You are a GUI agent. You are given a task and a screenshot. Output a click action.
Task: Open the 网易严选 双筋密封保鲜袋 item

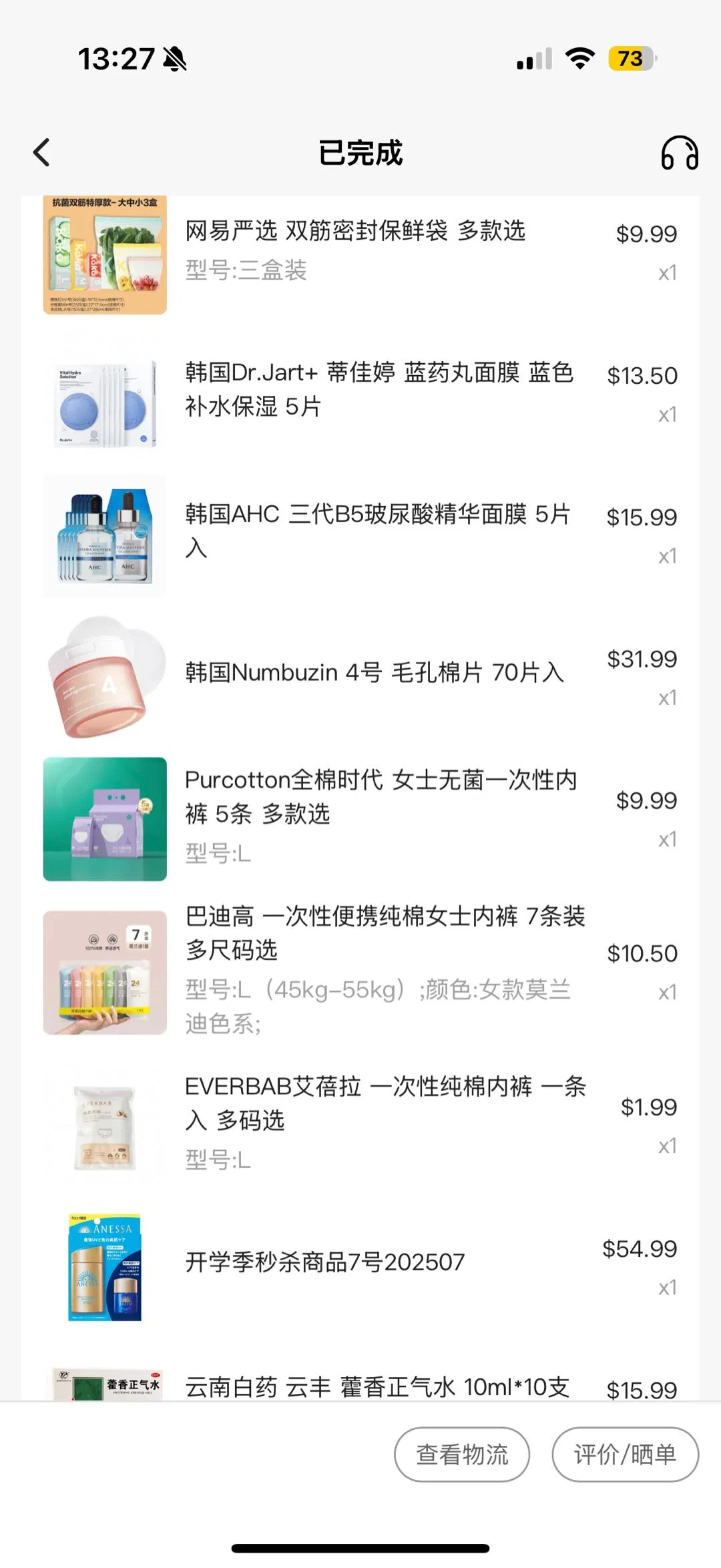coord(355,232)
